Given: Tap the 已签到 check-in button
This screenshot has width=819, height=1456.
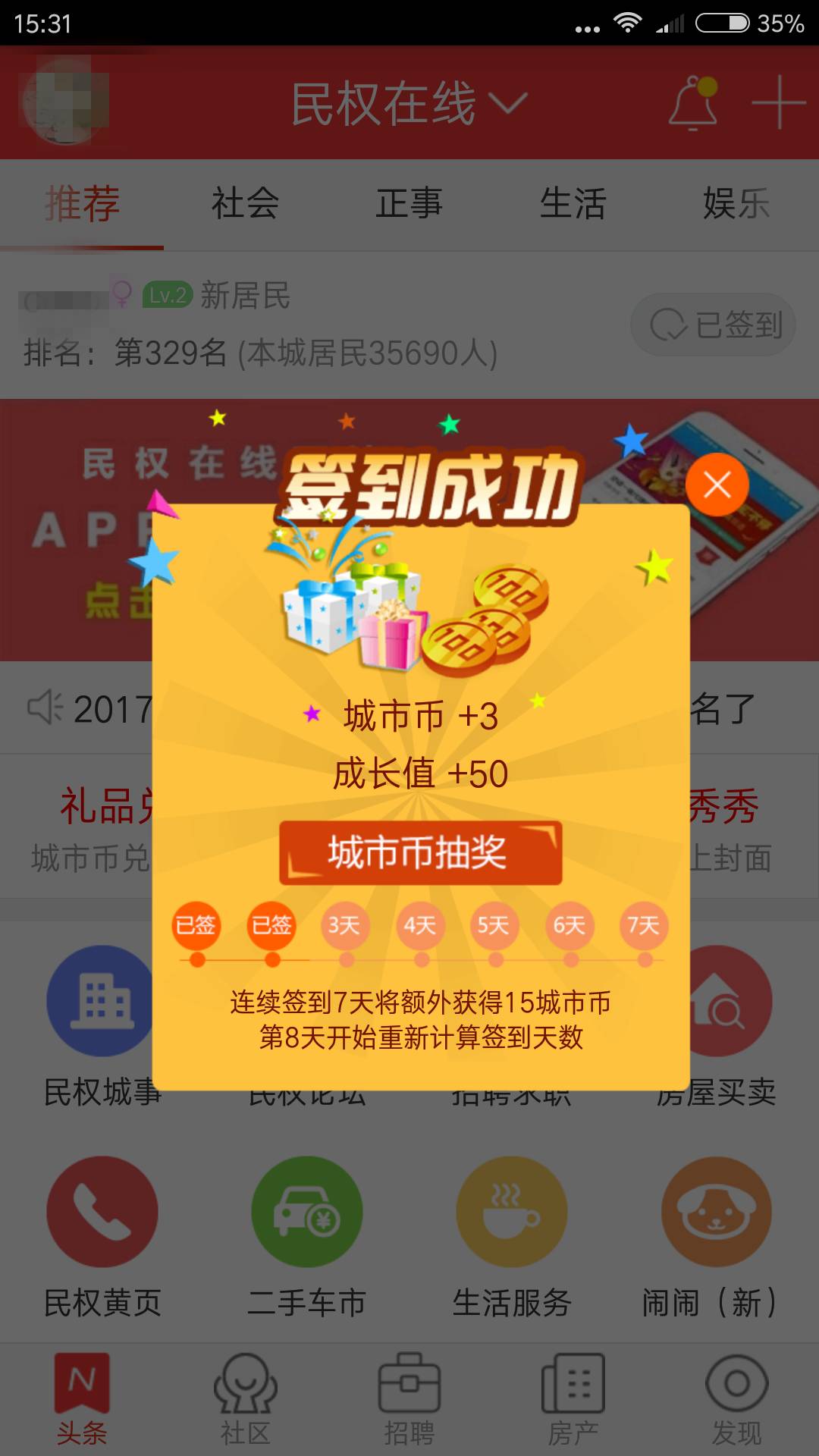Looking at the screenshot, I should tap(713, 325).
